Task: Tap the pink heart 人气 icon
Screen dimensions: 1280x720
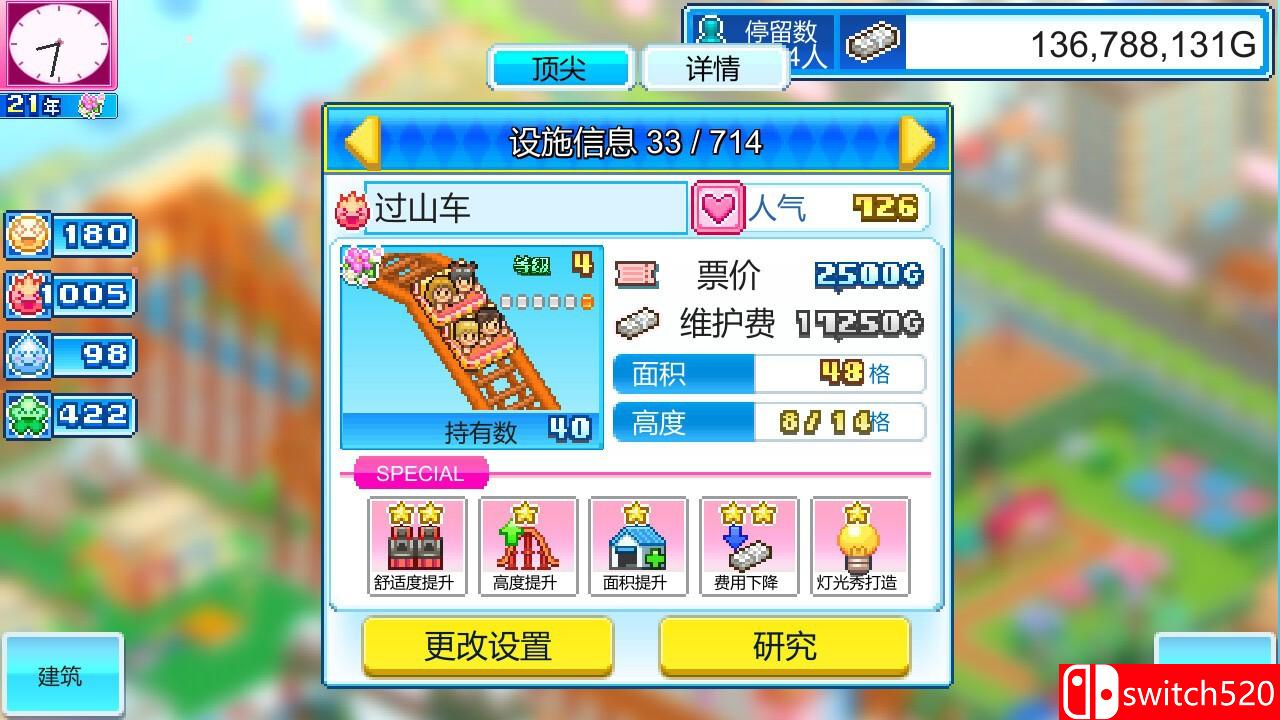Action: coord(718,208)
